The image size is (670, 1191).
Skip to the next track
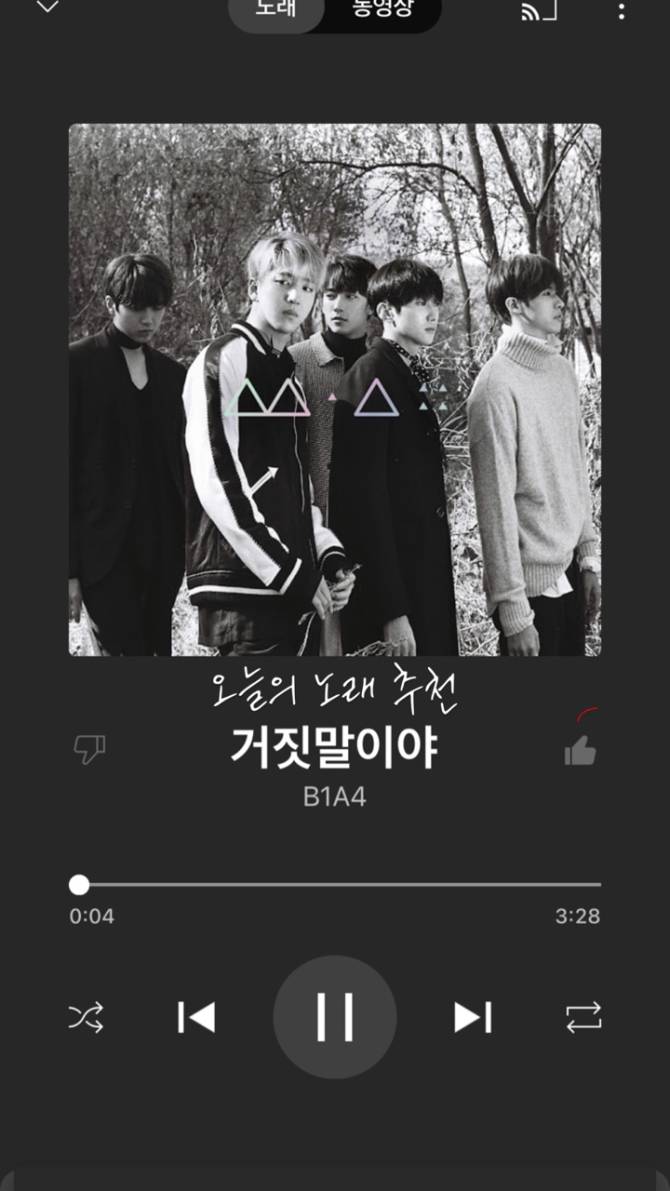(472, 1017)
